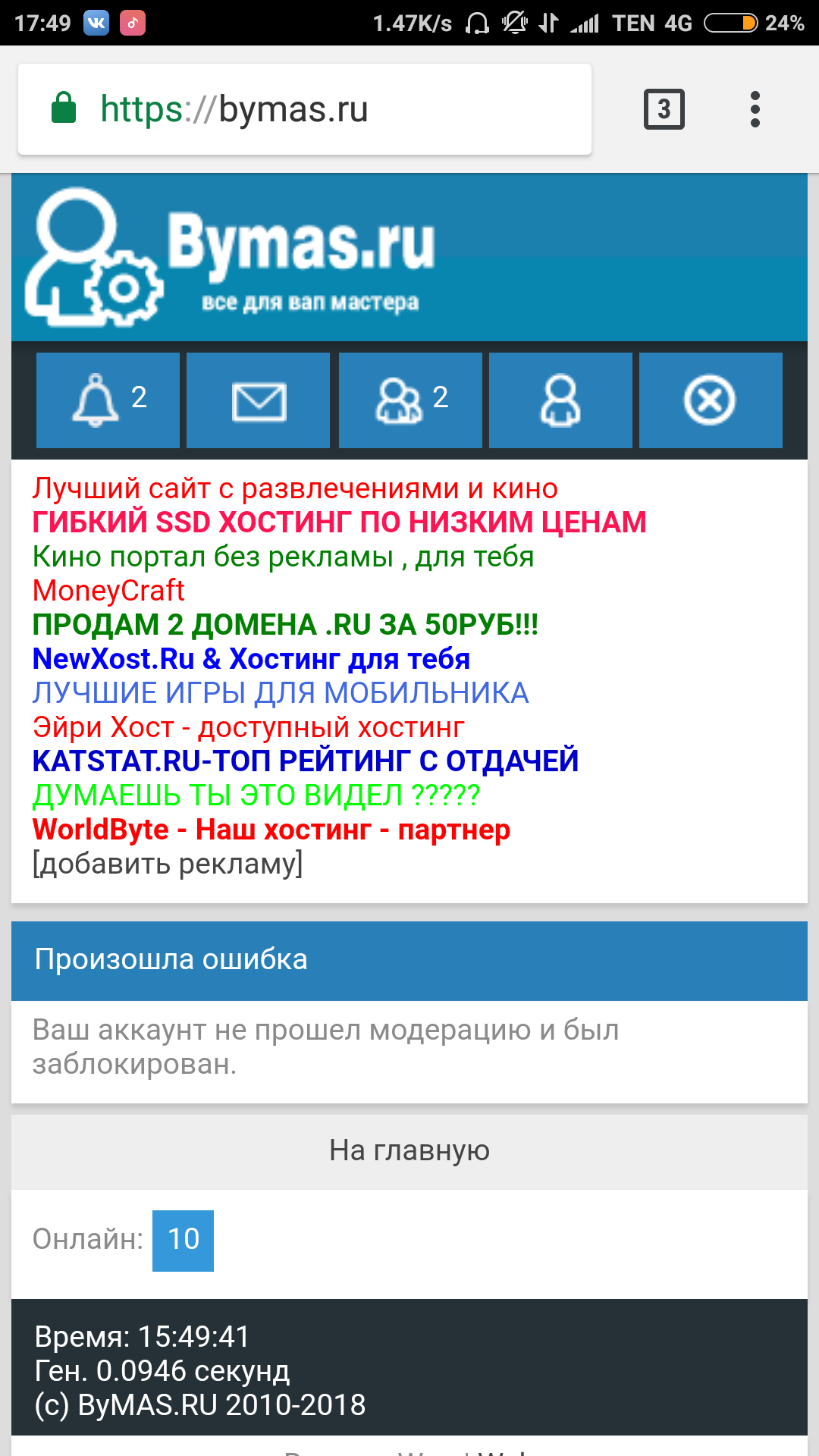Open "NewXost.Ru & Хостинг для тебя" link

(x=251, y=659)
